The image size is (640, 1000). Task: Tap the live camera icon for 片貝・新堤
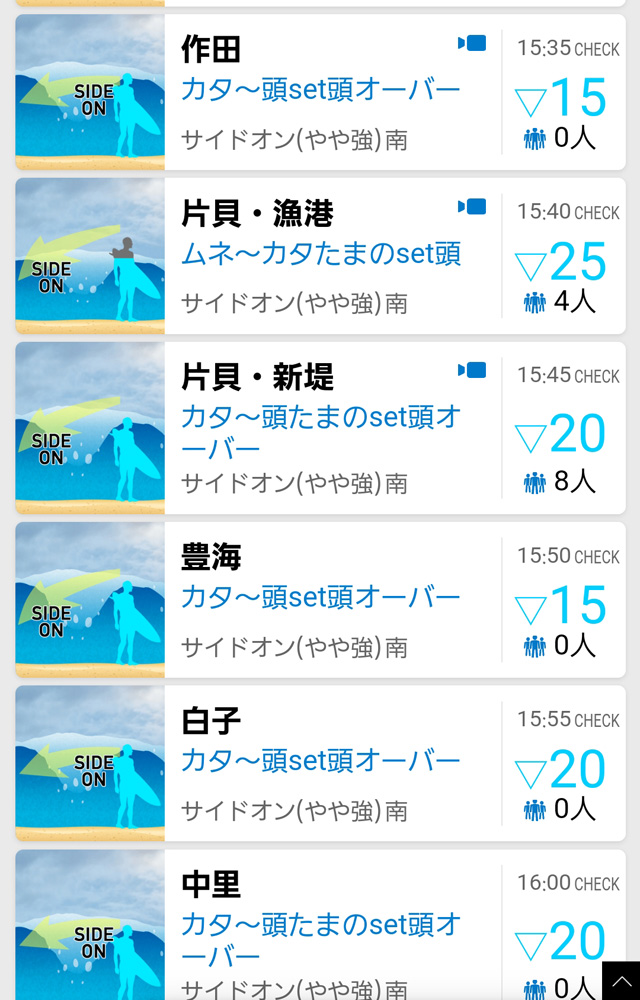(472, 371)
